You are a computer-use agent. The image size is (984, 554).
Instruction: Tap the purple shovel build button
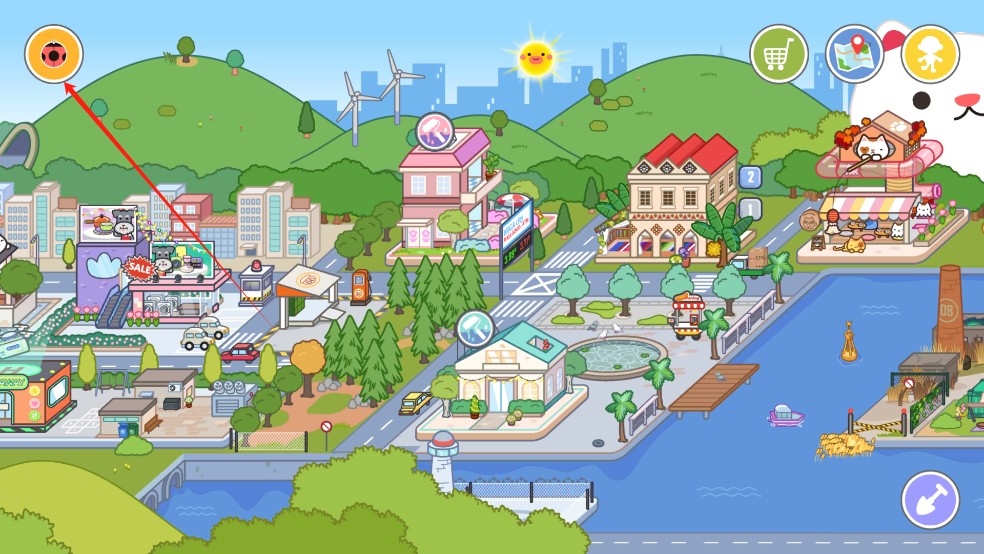click(x=930, y=500)
